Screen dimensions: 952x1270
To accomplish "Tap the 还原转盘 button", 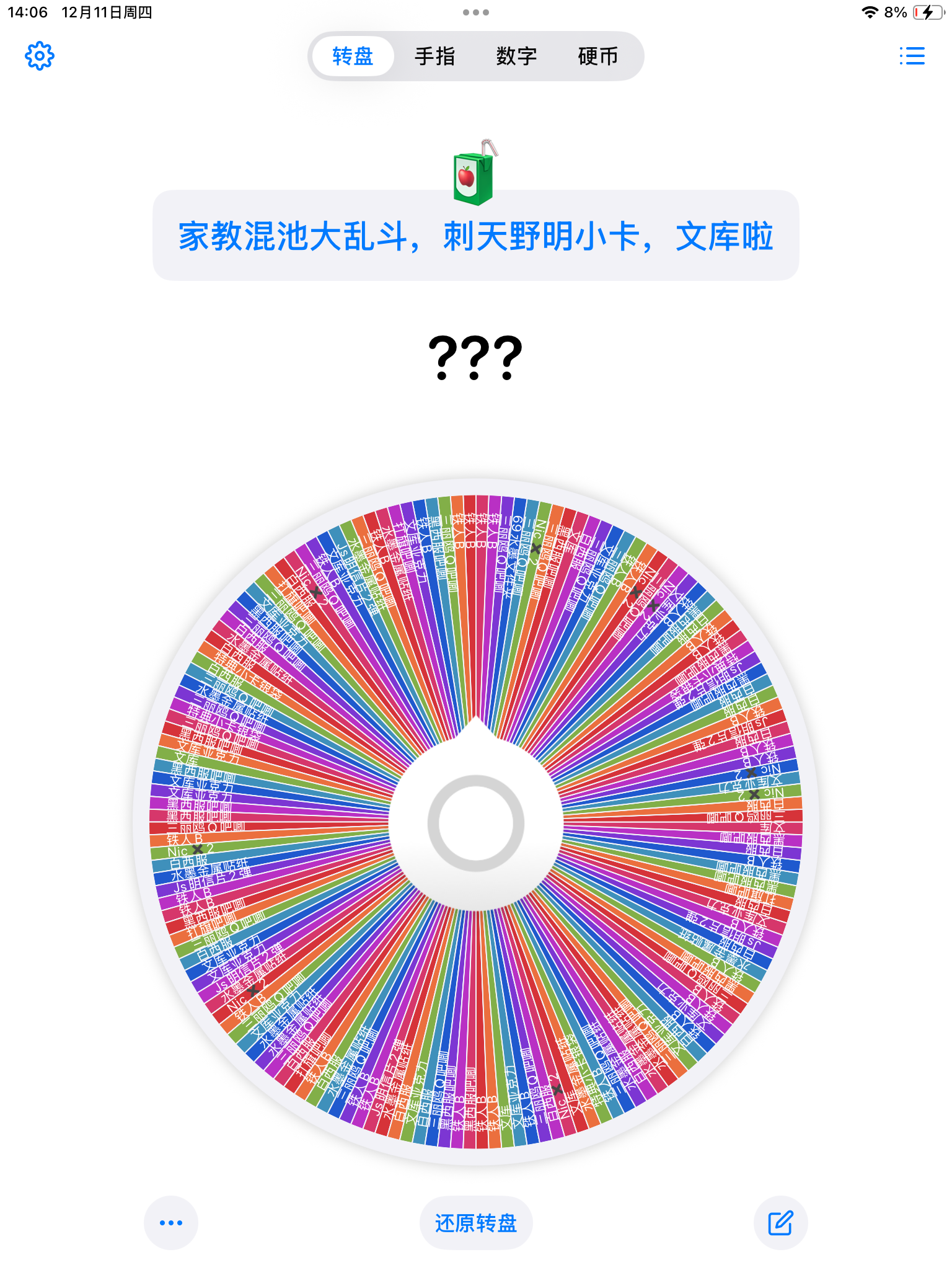I will 476,1223.
